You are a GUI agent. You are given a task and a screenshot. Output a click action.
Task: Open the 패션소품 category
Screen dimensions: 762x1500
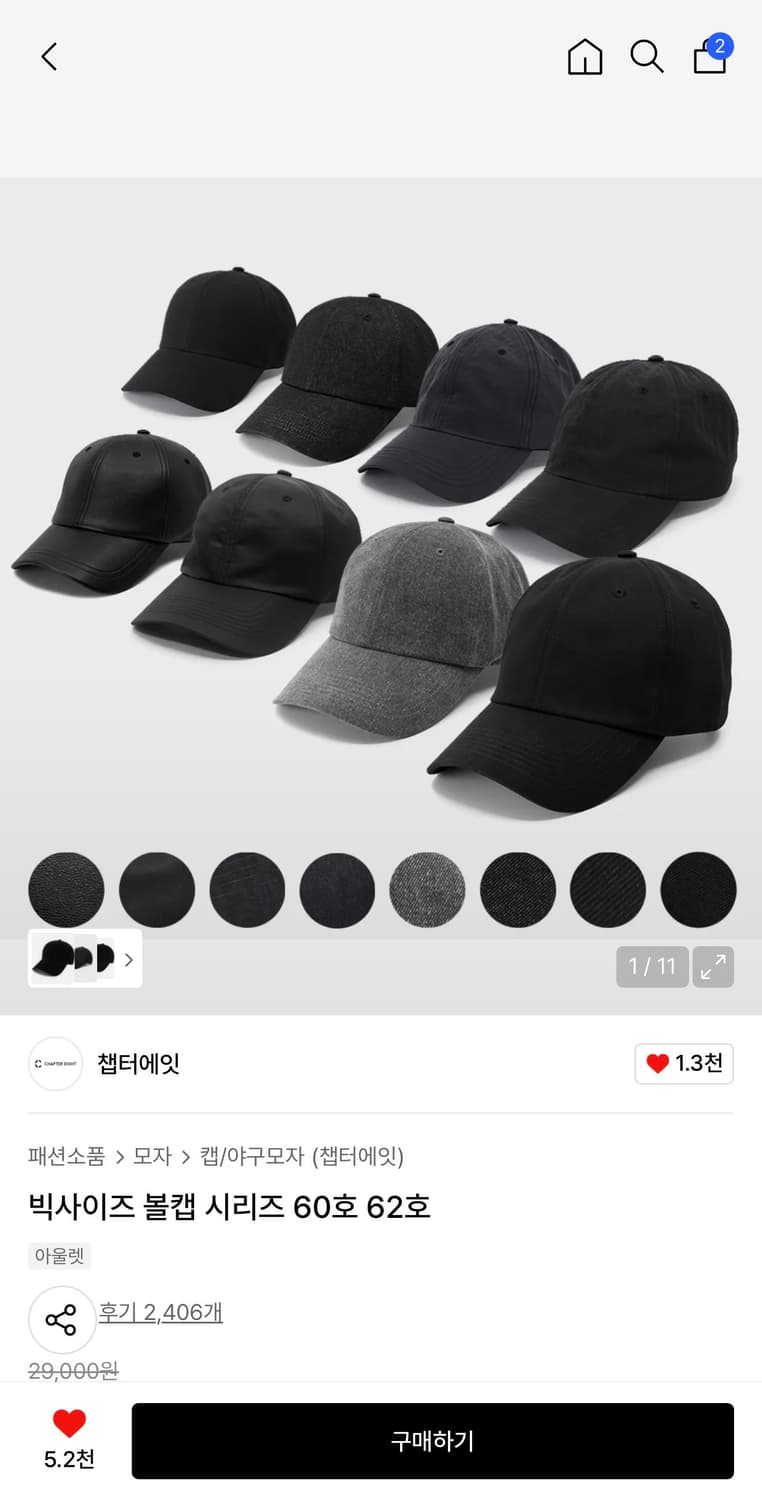click(67, 1157)
